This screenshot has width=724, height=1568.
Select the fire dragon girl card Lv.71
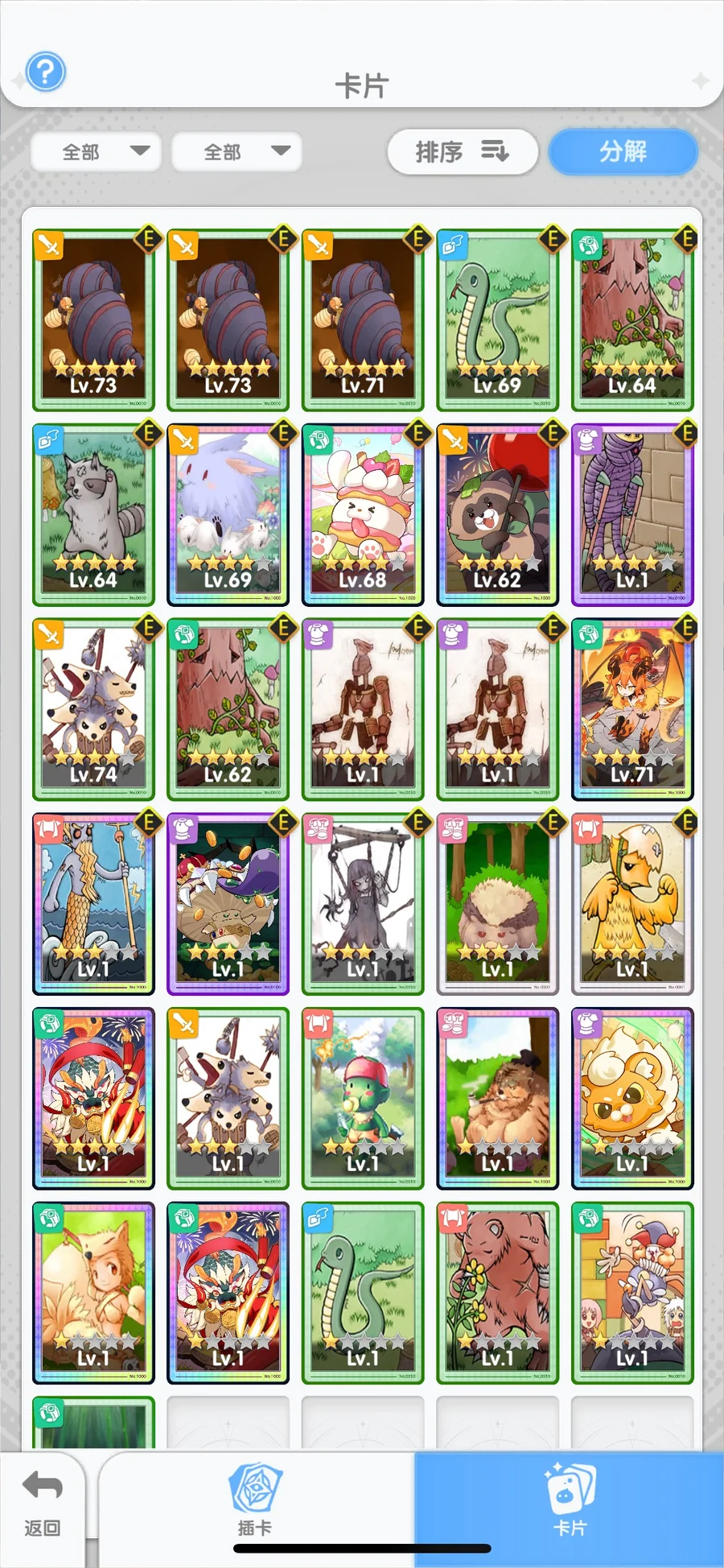[x=632, y=709]
